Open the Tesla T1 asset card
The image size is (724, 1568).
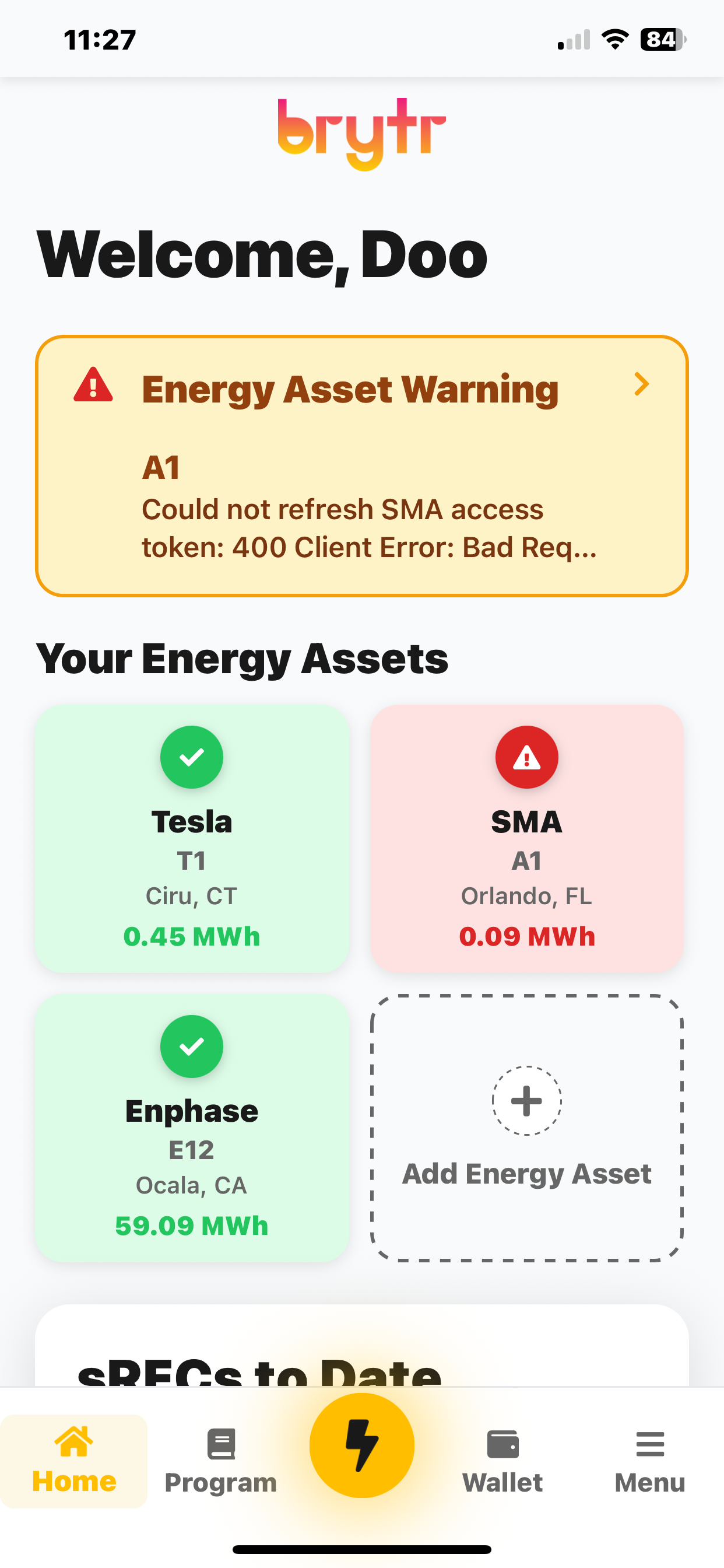tap(192, 838)
